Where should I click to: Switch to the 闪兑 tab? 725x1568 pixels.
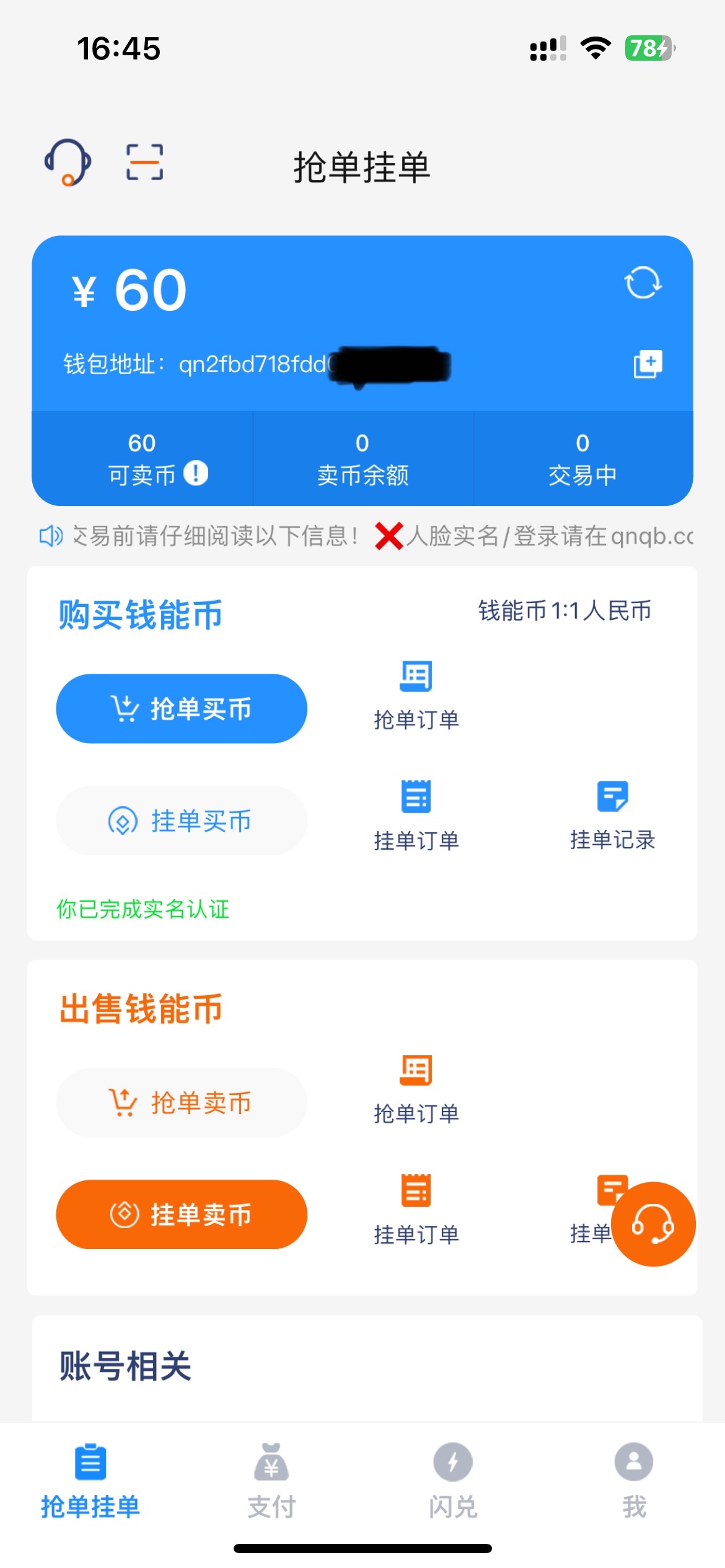[453, 1481]
